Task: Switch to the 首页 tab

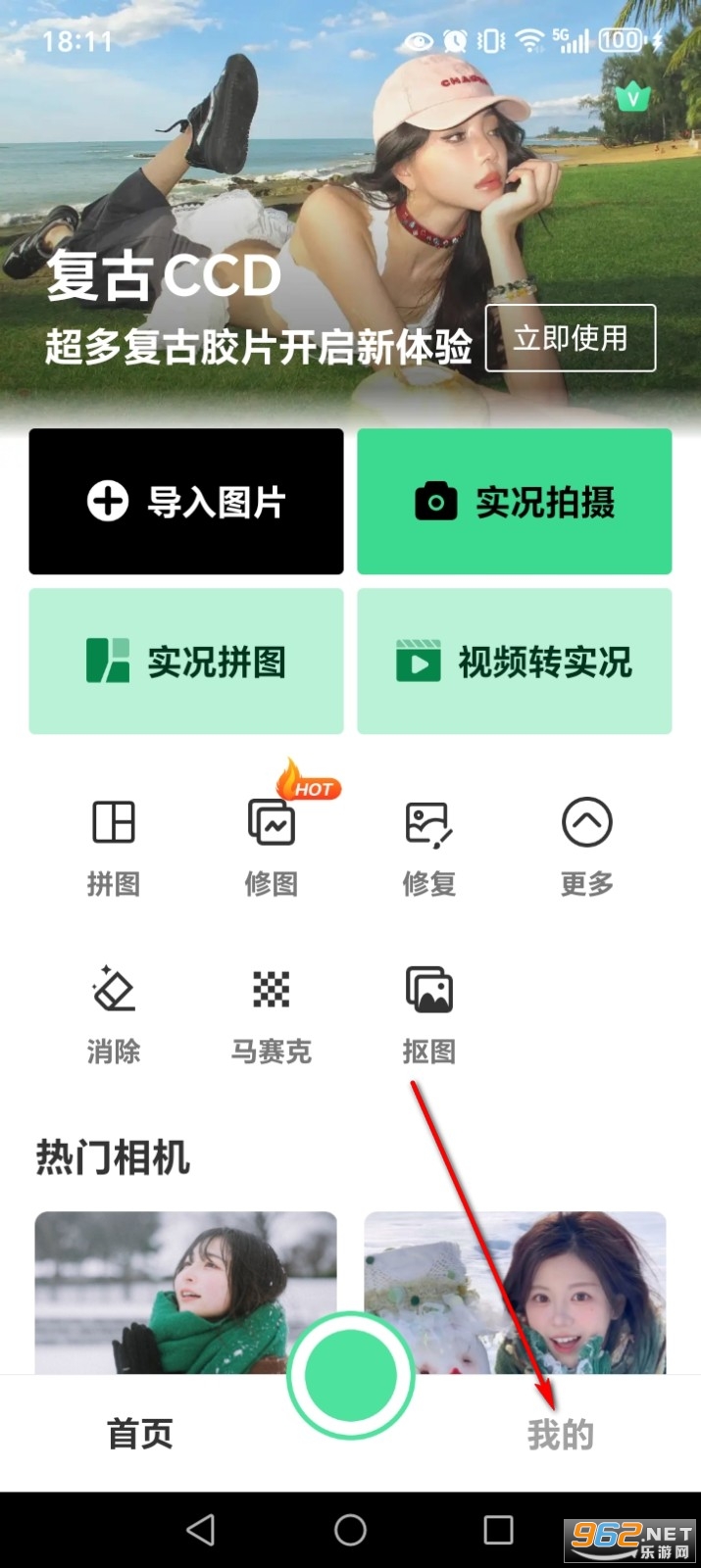Action: 140,1434
